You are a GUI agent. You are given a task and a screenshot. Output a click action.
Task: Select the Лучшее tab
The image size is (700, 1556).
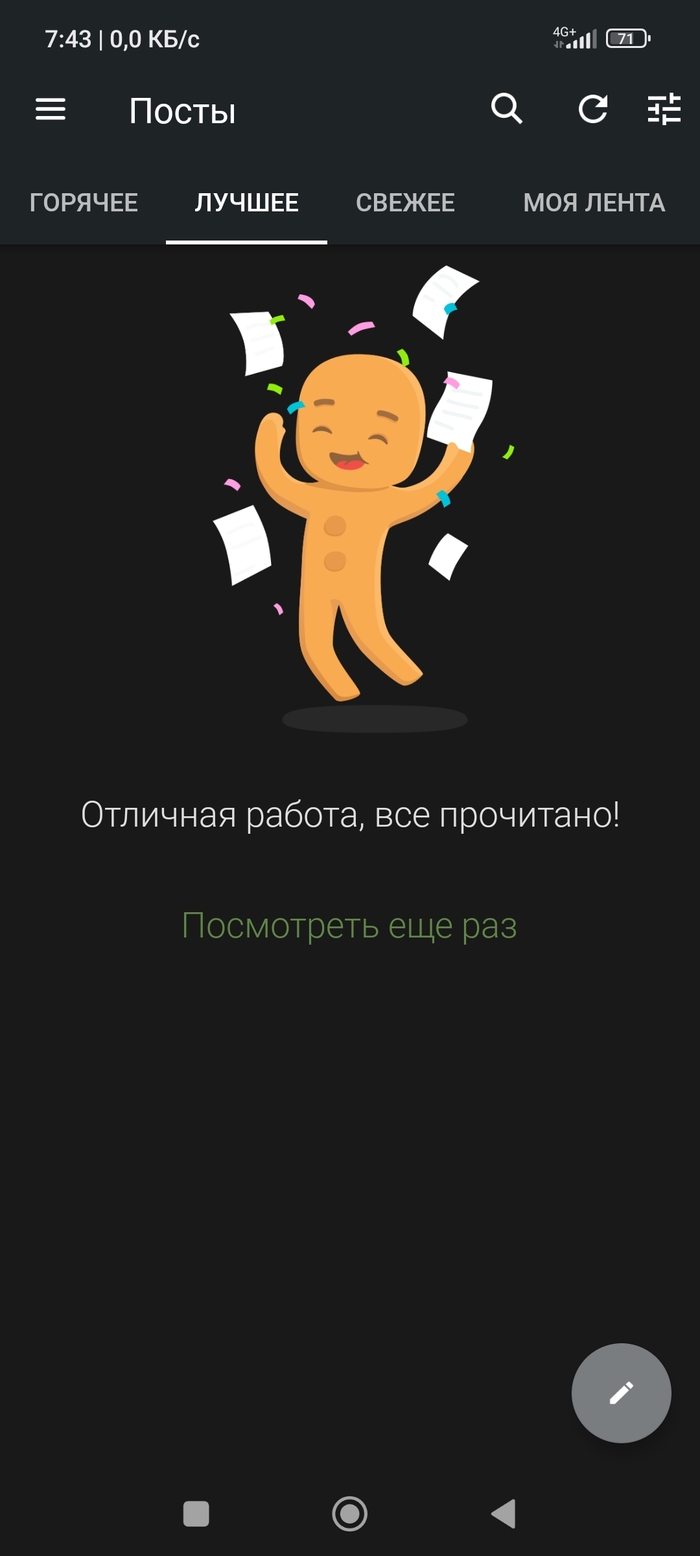246,203
